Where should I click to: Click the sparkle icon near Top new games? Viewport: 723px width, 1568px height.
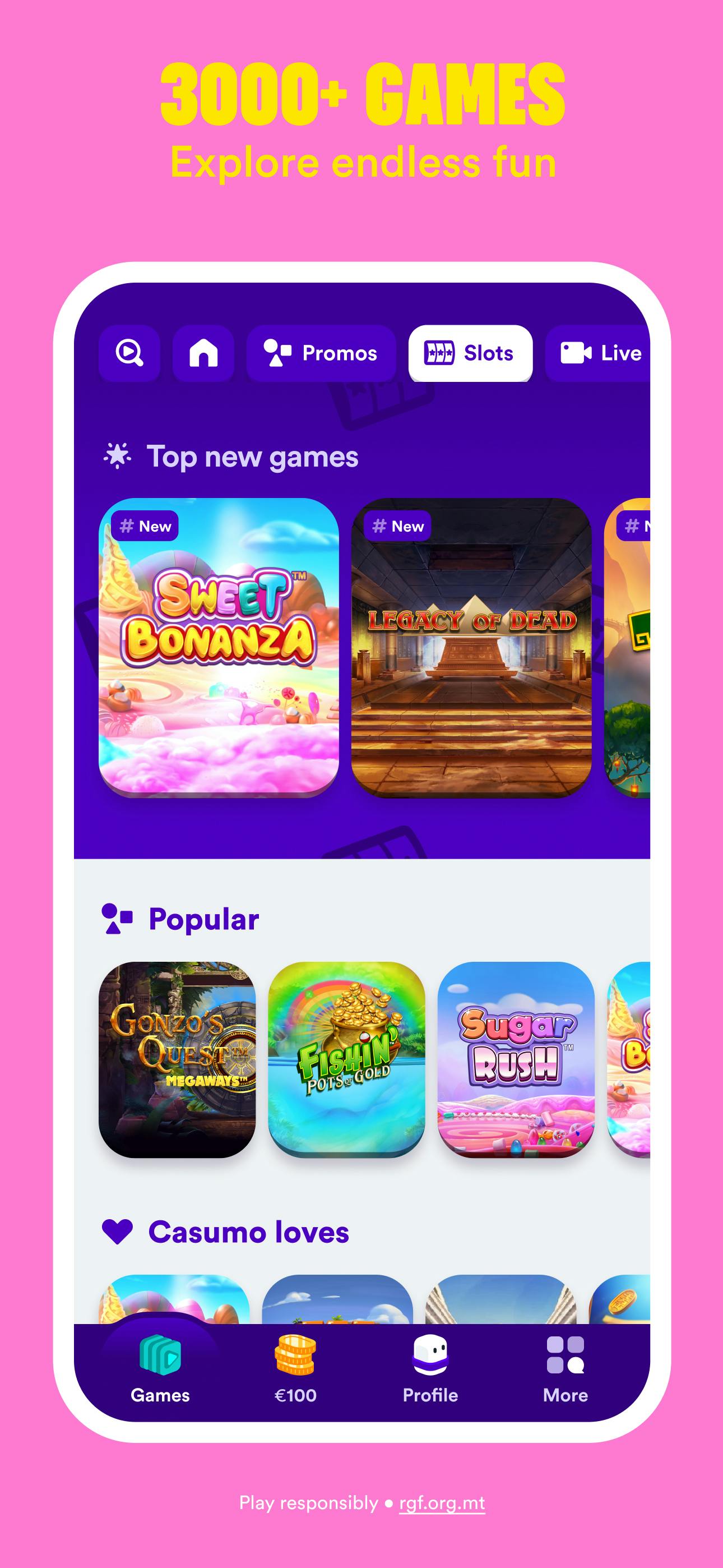[x=117, y=455]
